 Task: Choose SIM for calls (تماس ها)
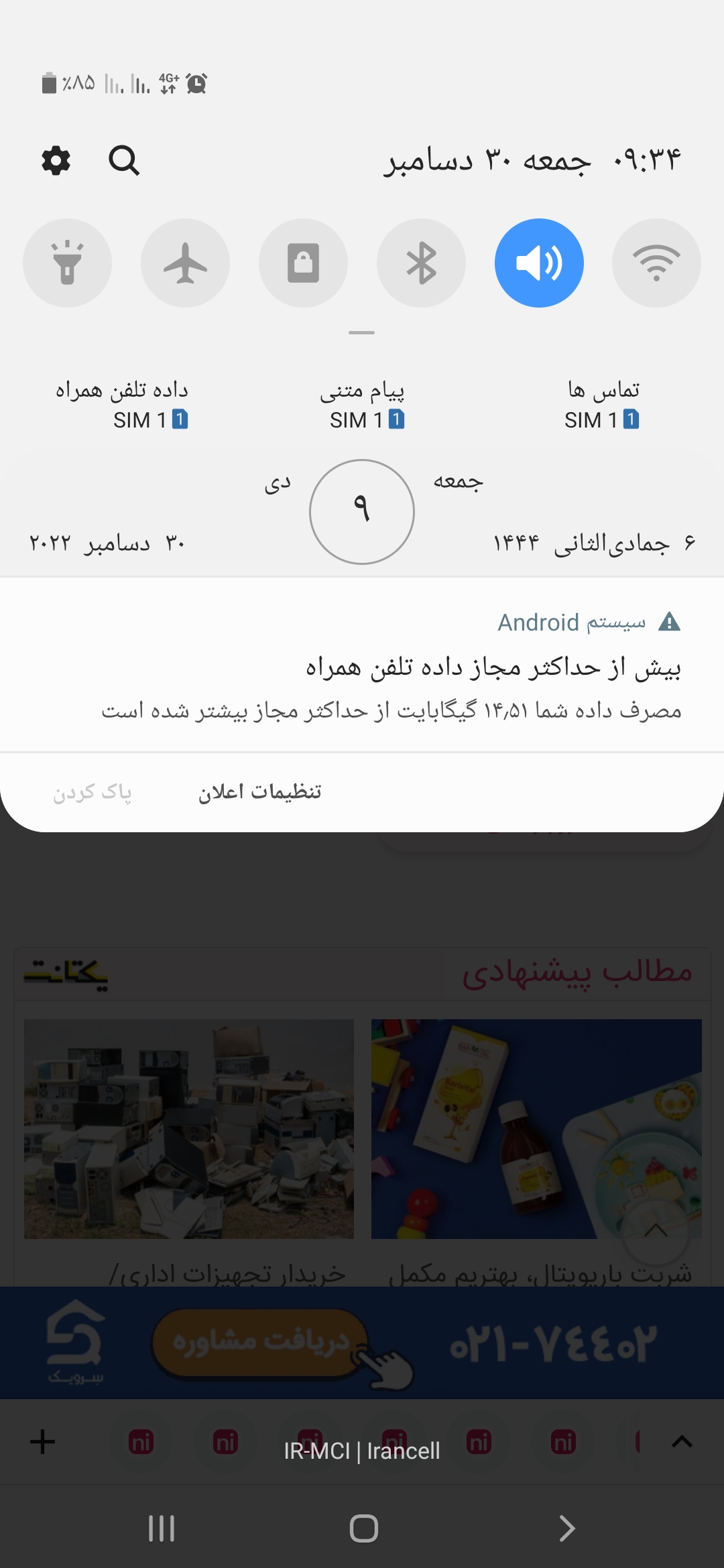coord(603,405)
